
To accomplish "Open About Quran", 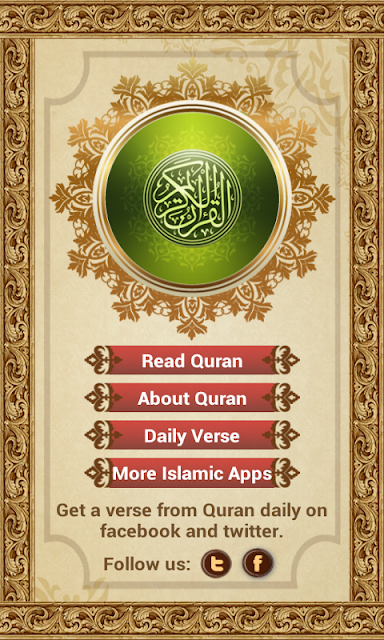I will (192, 398).
